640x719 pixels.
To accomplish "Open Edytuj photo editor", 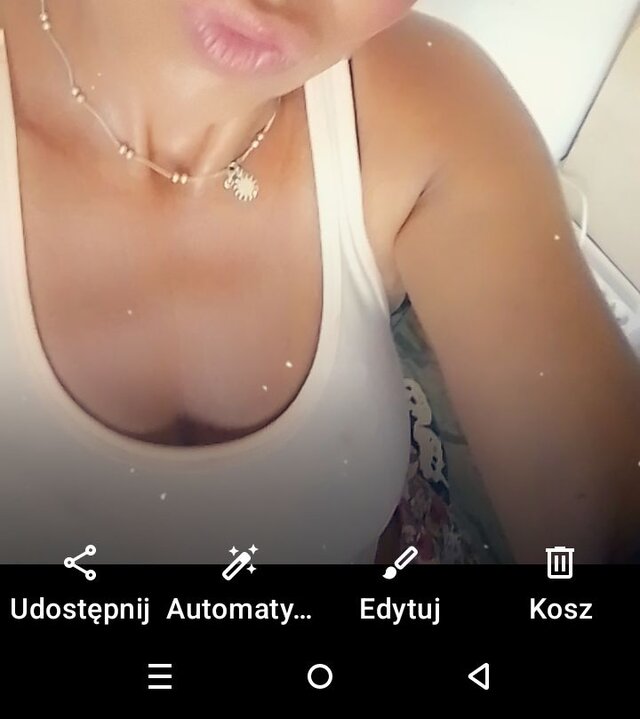I will pos(400,584).
